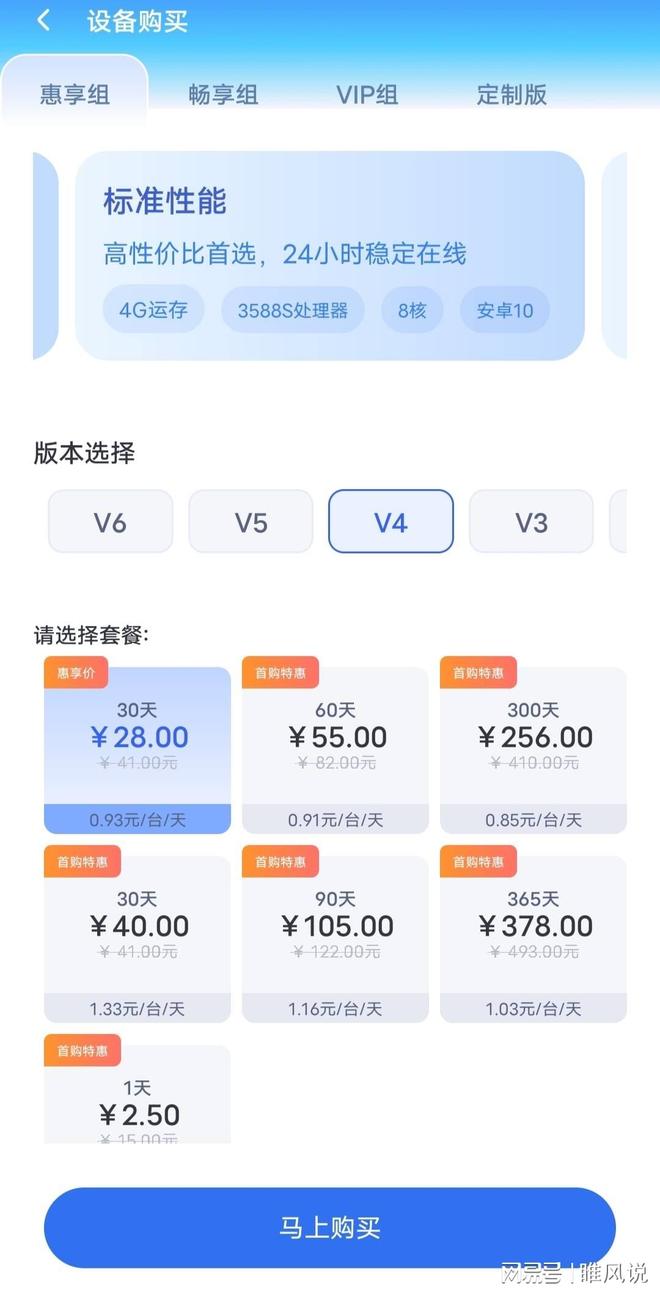Choose version V5
This screenshot has width=660, height=1294.
click(251, 522)
